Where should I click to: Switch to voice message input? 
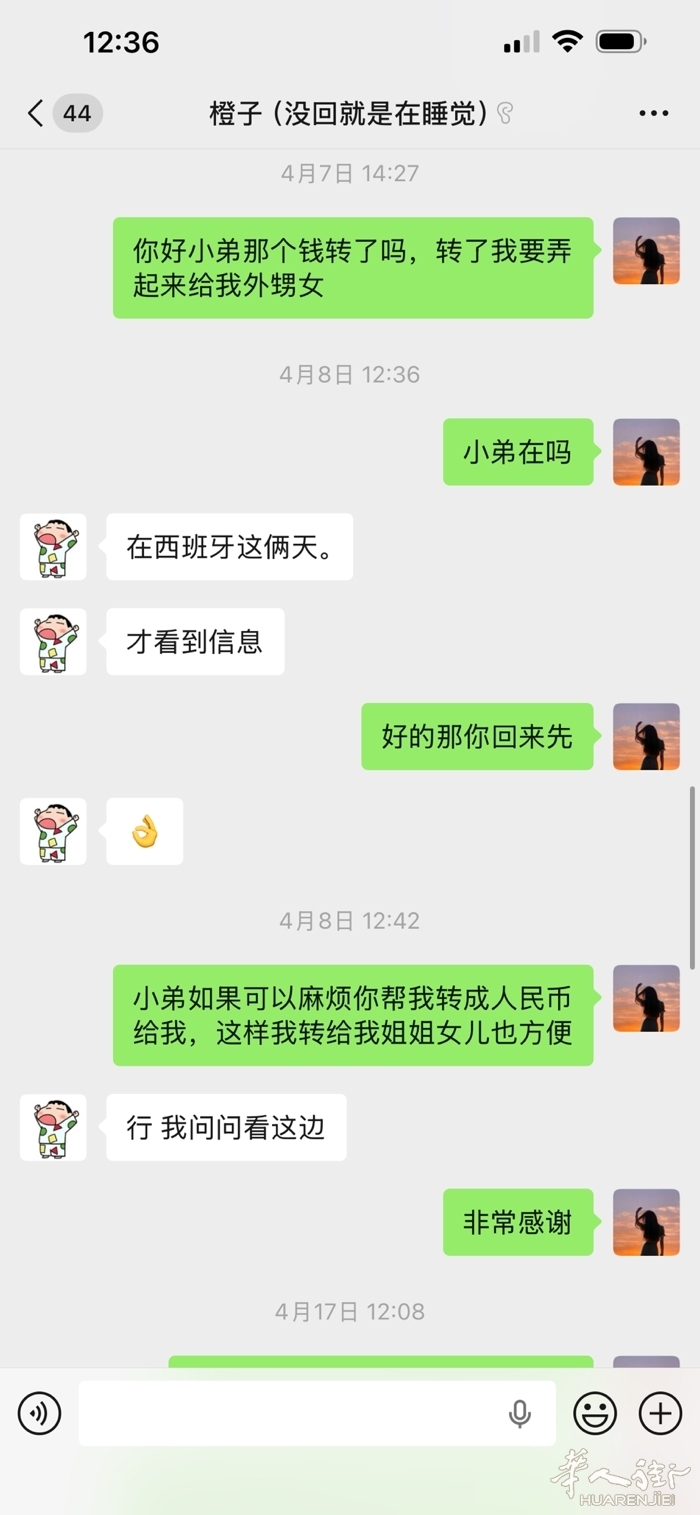40,1413
